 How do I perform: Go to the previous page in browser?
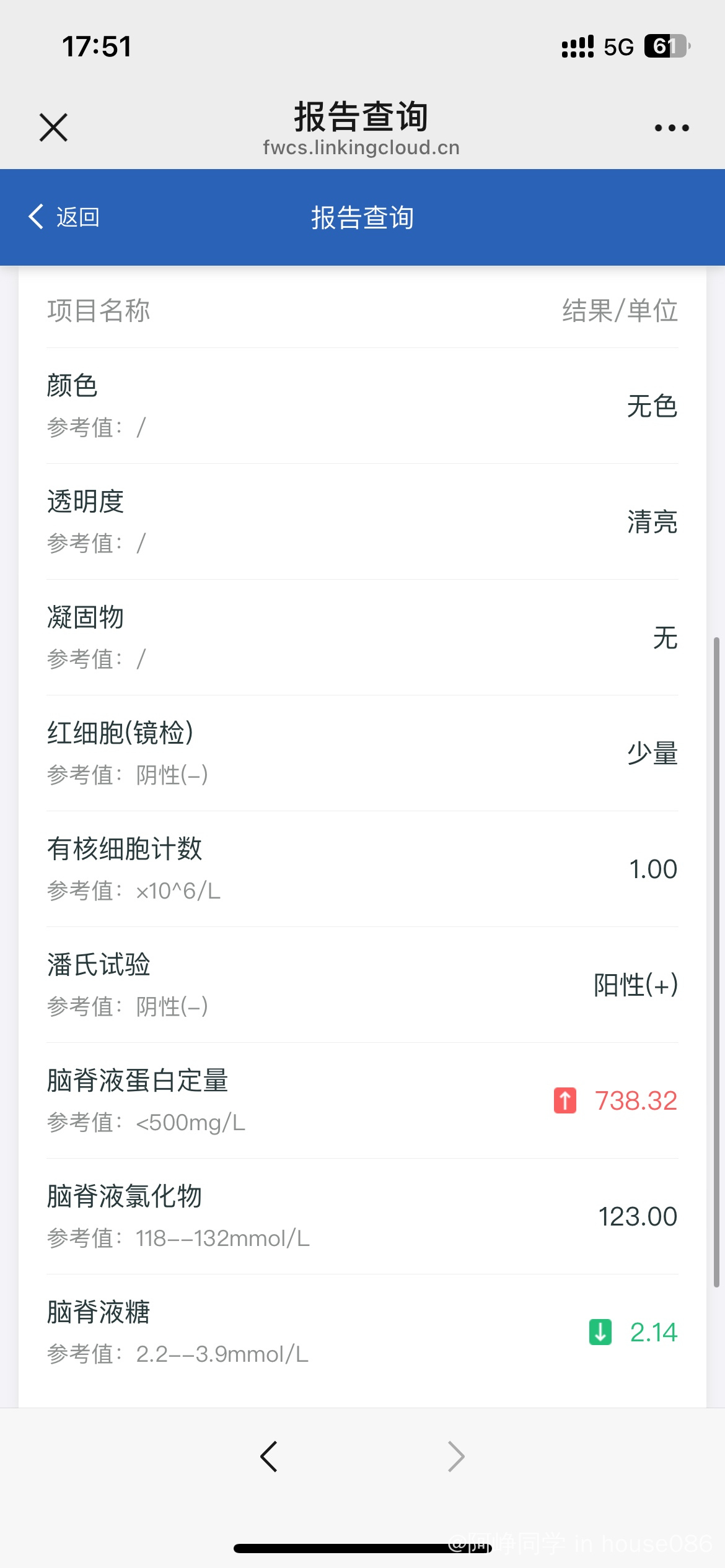click(x=269, y=1457)
